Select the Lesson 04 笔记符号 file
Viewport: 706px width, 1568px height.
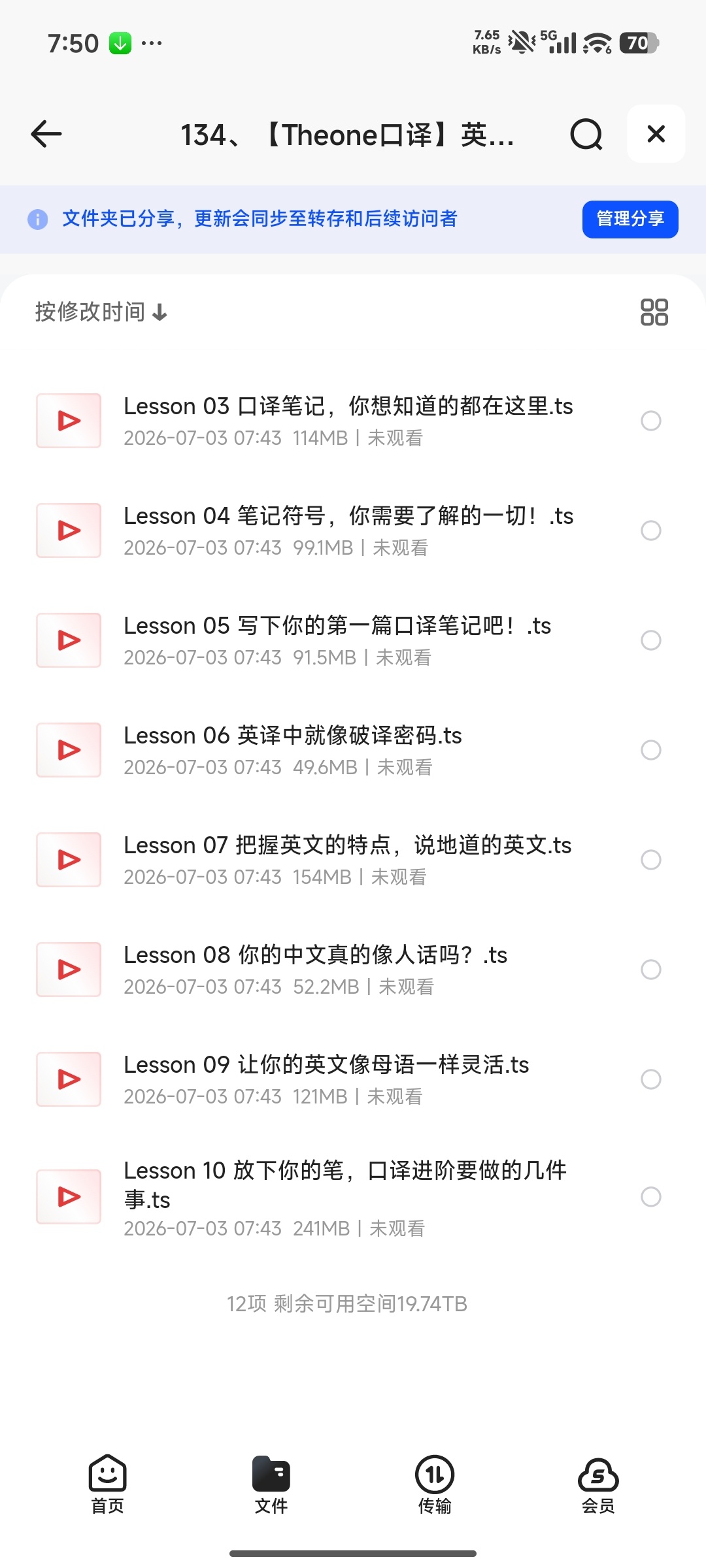651,531
